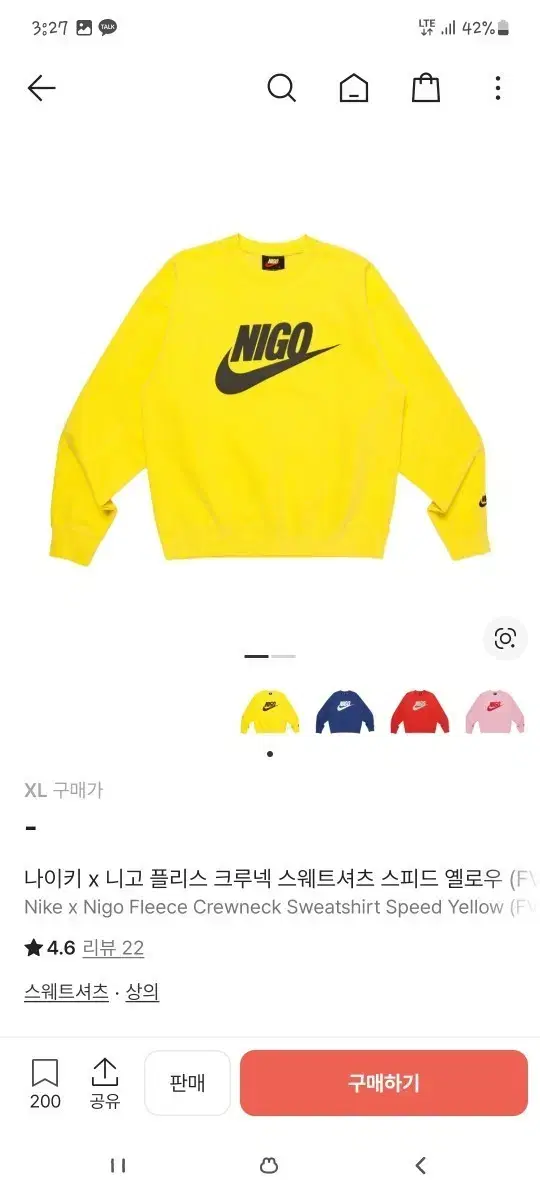540x1200 pixels.
Task: Open recent apps from the navigation bar
Action: point(117,1165)
